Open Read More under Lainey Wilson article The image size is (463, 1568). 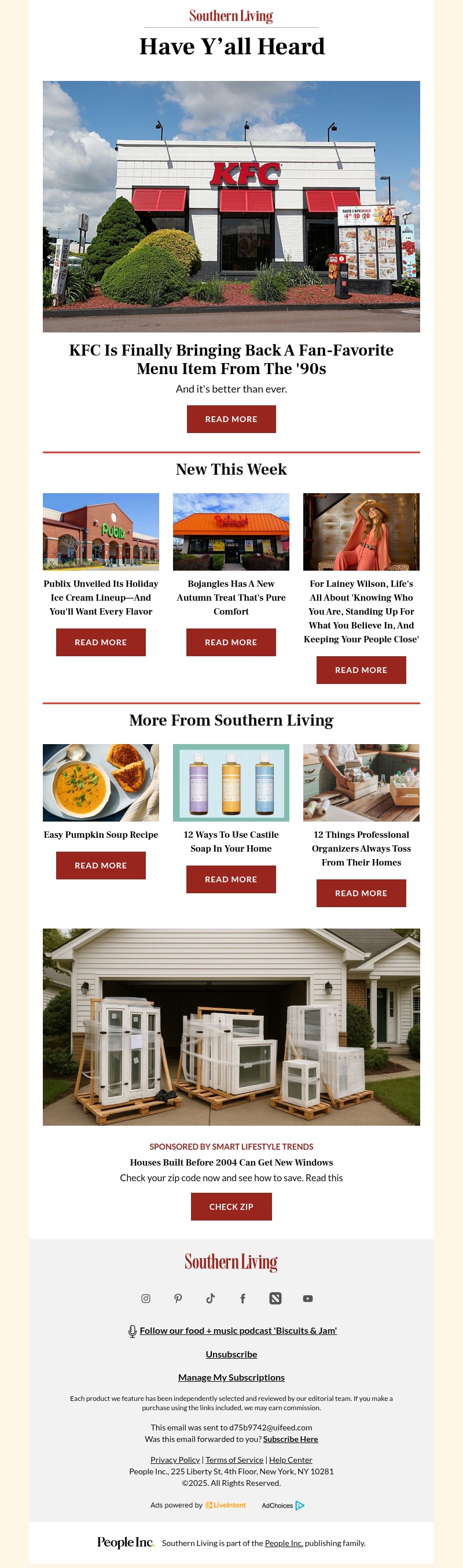[x=361, y=670]
